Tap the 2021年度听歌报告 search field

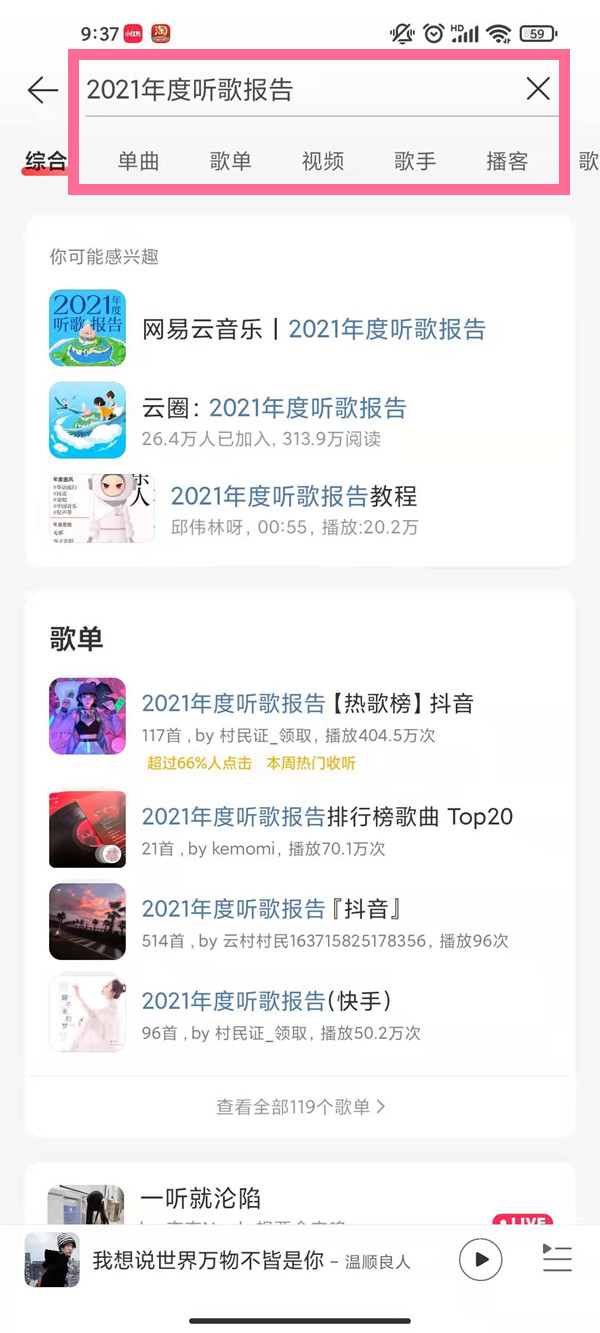[300, 90]
